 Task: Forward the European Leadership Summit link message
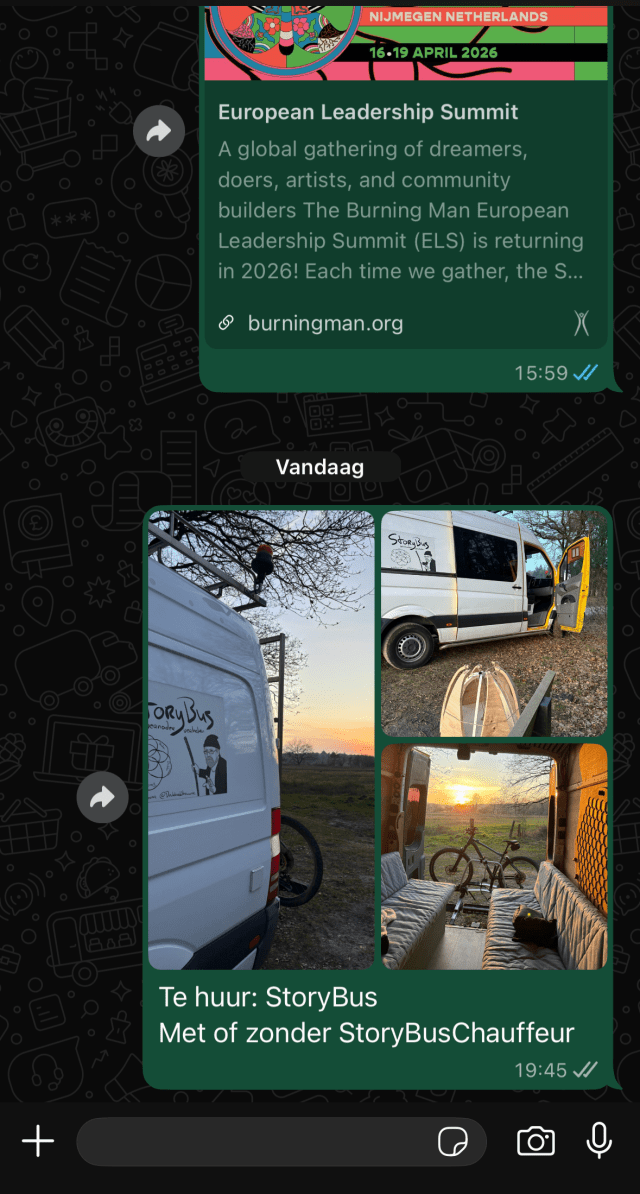(x=159, y=131)
